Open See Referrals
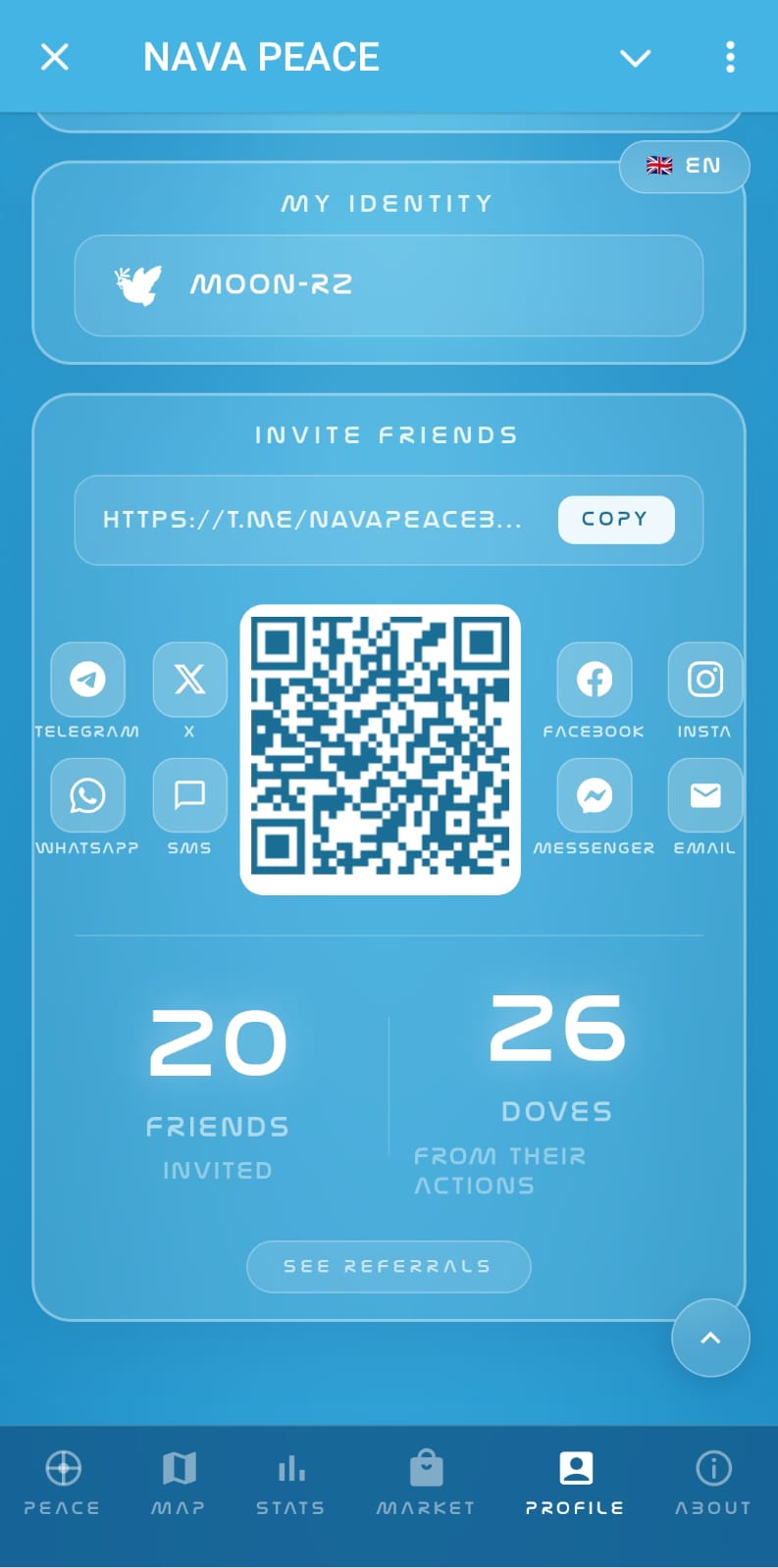 pos(388,1266)
